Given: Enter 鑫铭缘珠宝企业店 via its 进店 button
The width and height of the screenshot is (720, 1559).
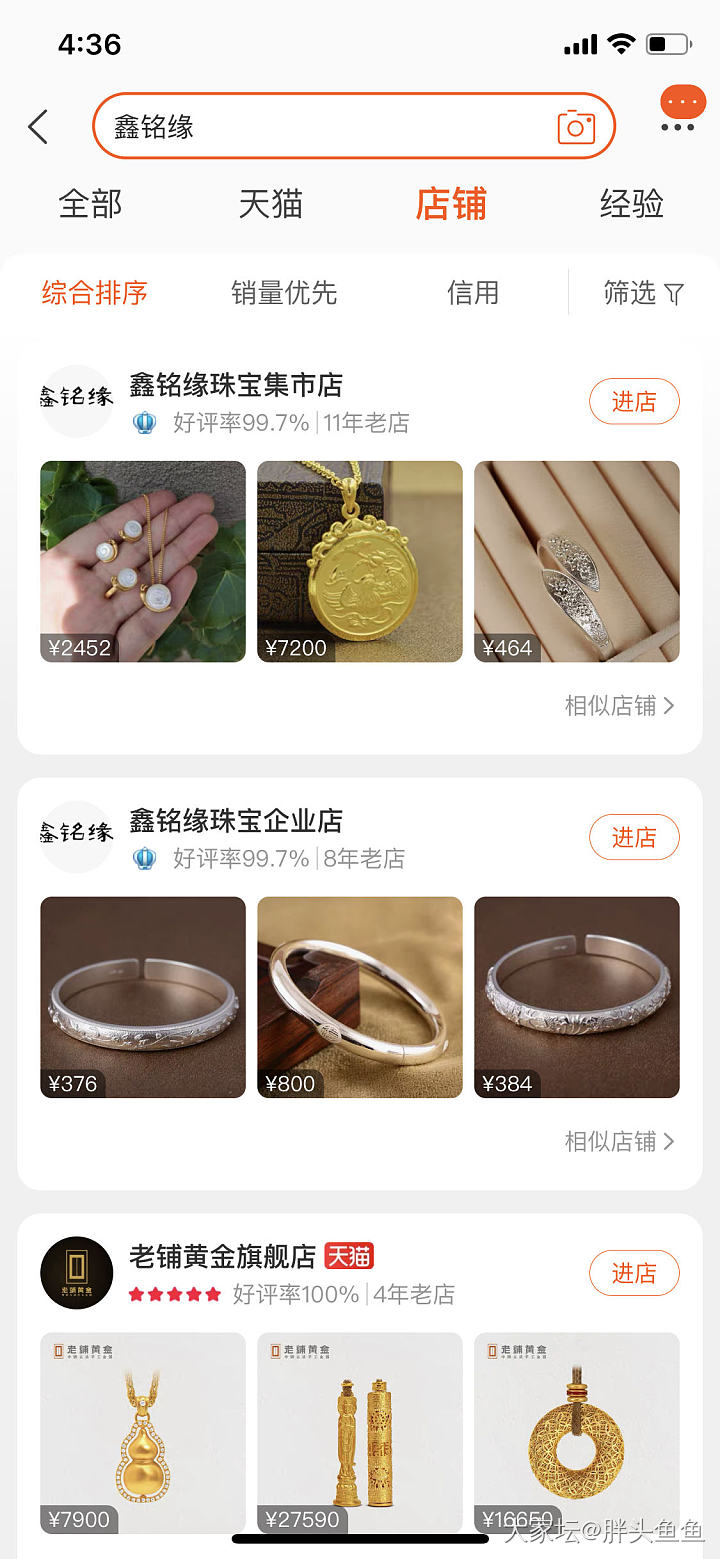Looking at the screenshot, I should 634,838.
